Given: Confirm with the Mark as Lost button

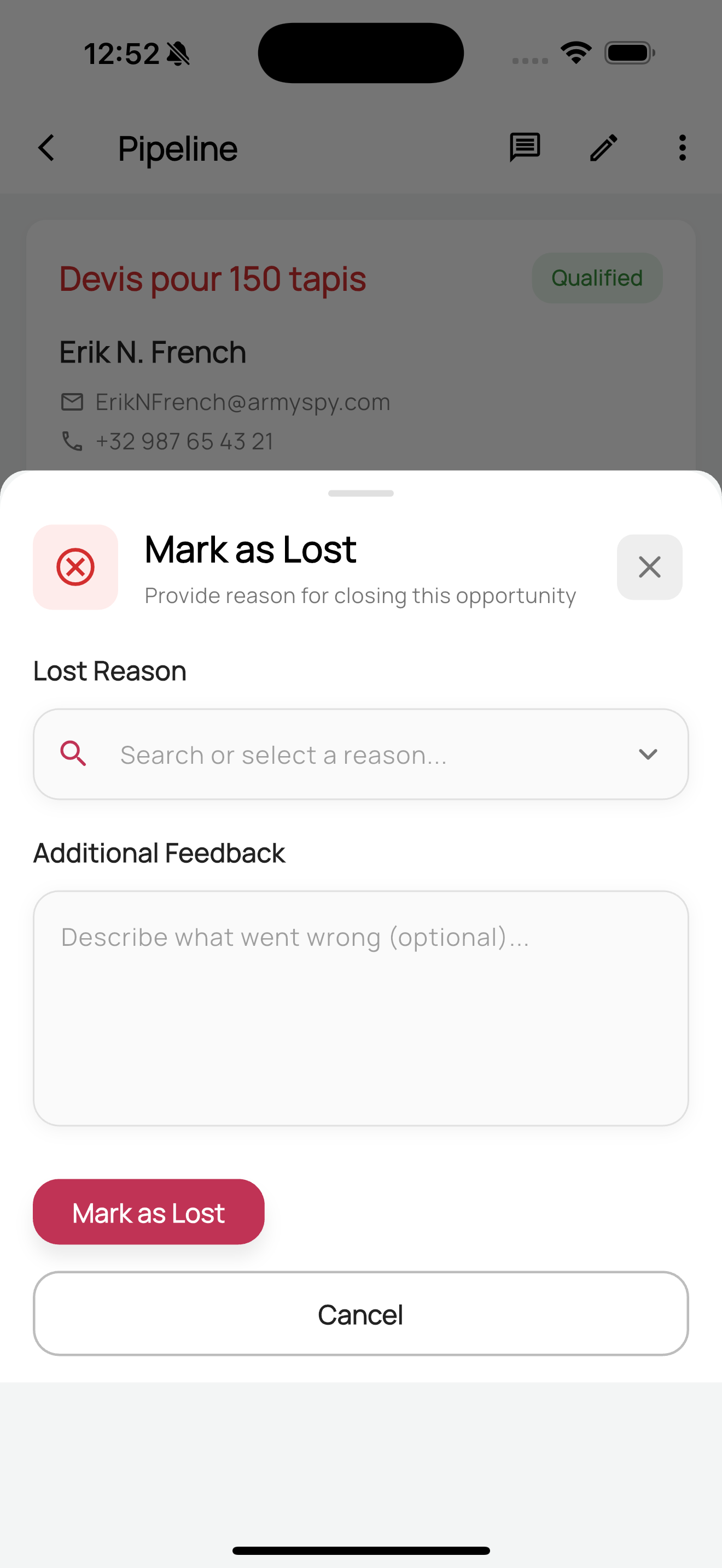Looking at the screenshot, I should point(149,1212).
